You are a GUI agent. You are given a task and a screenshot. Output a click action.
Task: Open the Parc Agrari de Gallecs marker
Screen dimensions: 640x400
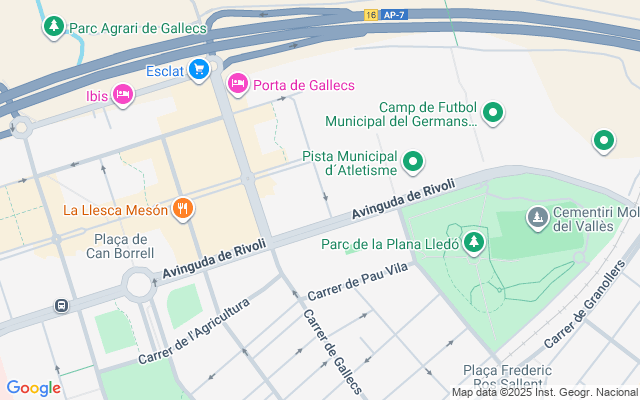point(54,27)
